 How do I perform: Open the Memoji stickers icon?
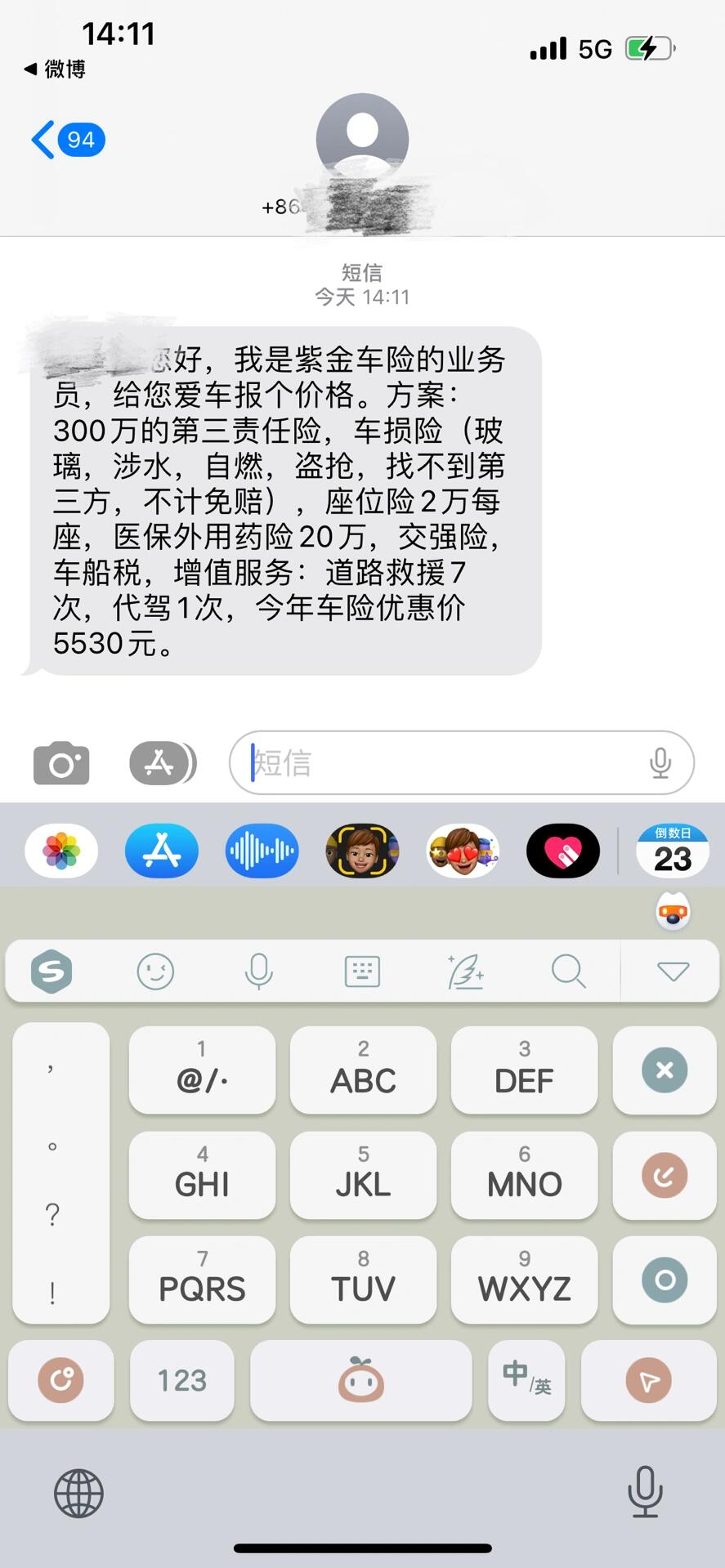click(463, 851)
